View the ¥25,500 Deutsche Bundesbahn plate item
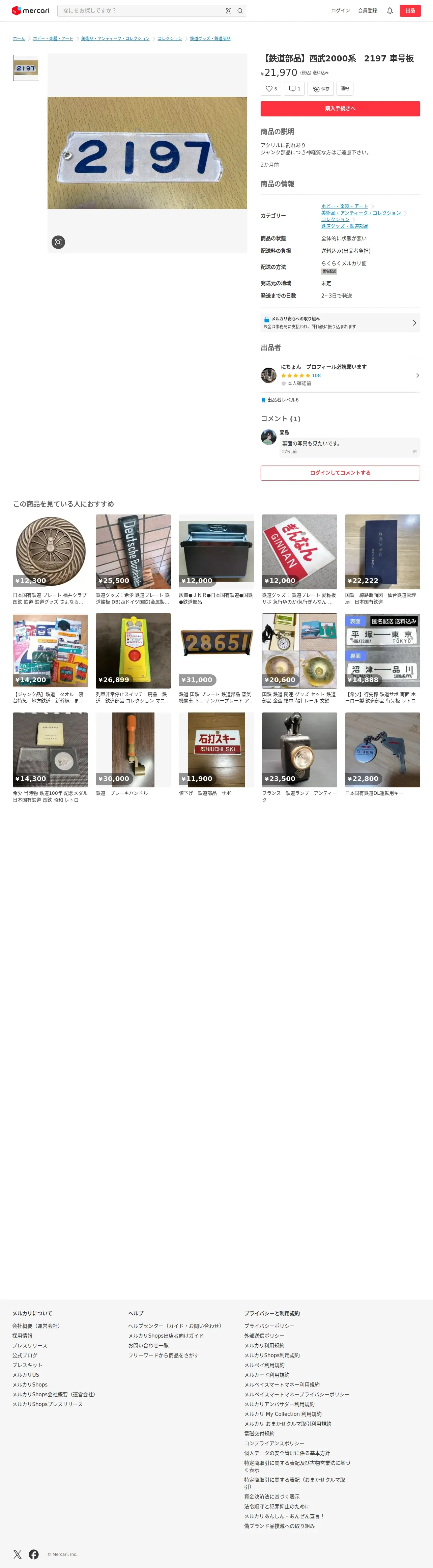Screen dimensions: 433x1568 [133, 552]
